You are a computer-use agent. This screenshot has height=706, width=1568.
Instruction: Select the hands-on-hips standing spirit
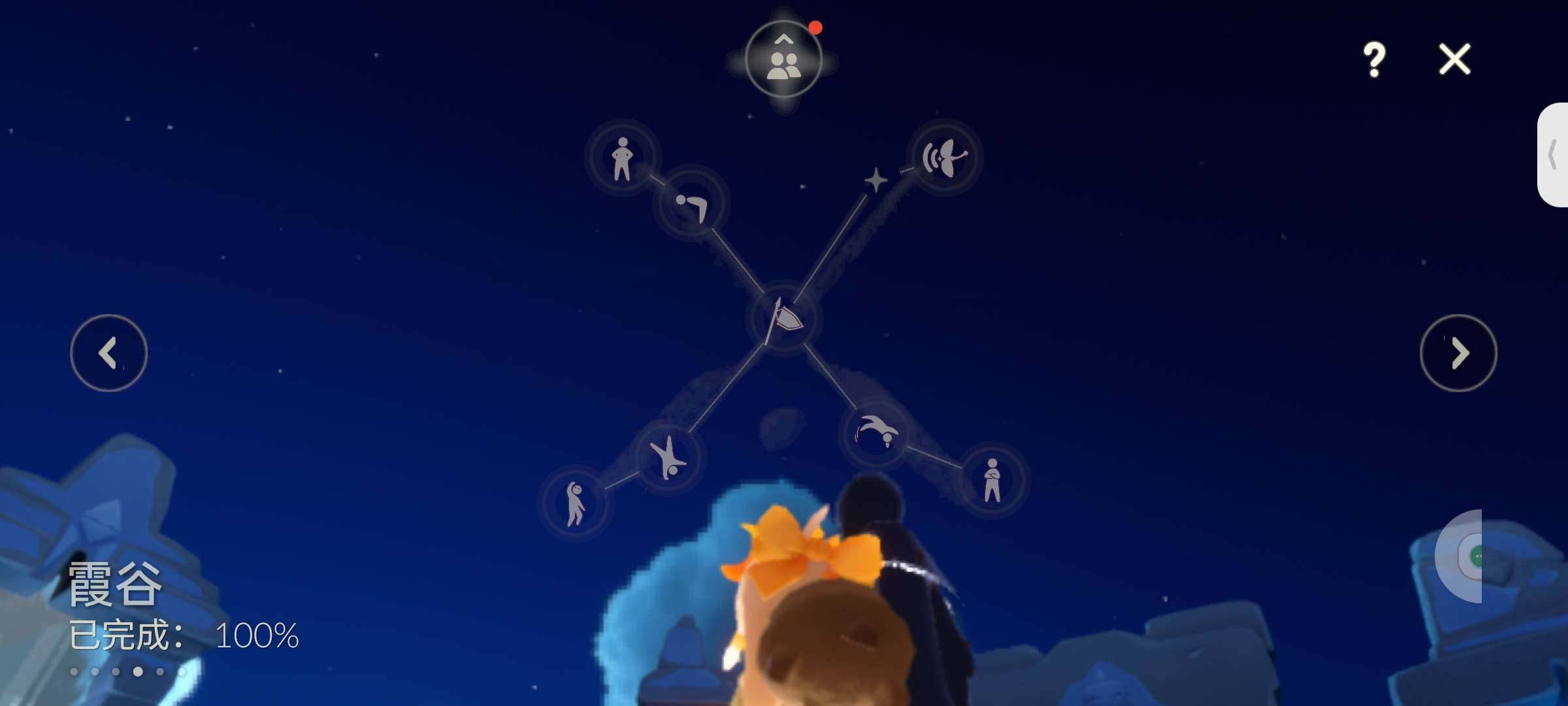623,158
